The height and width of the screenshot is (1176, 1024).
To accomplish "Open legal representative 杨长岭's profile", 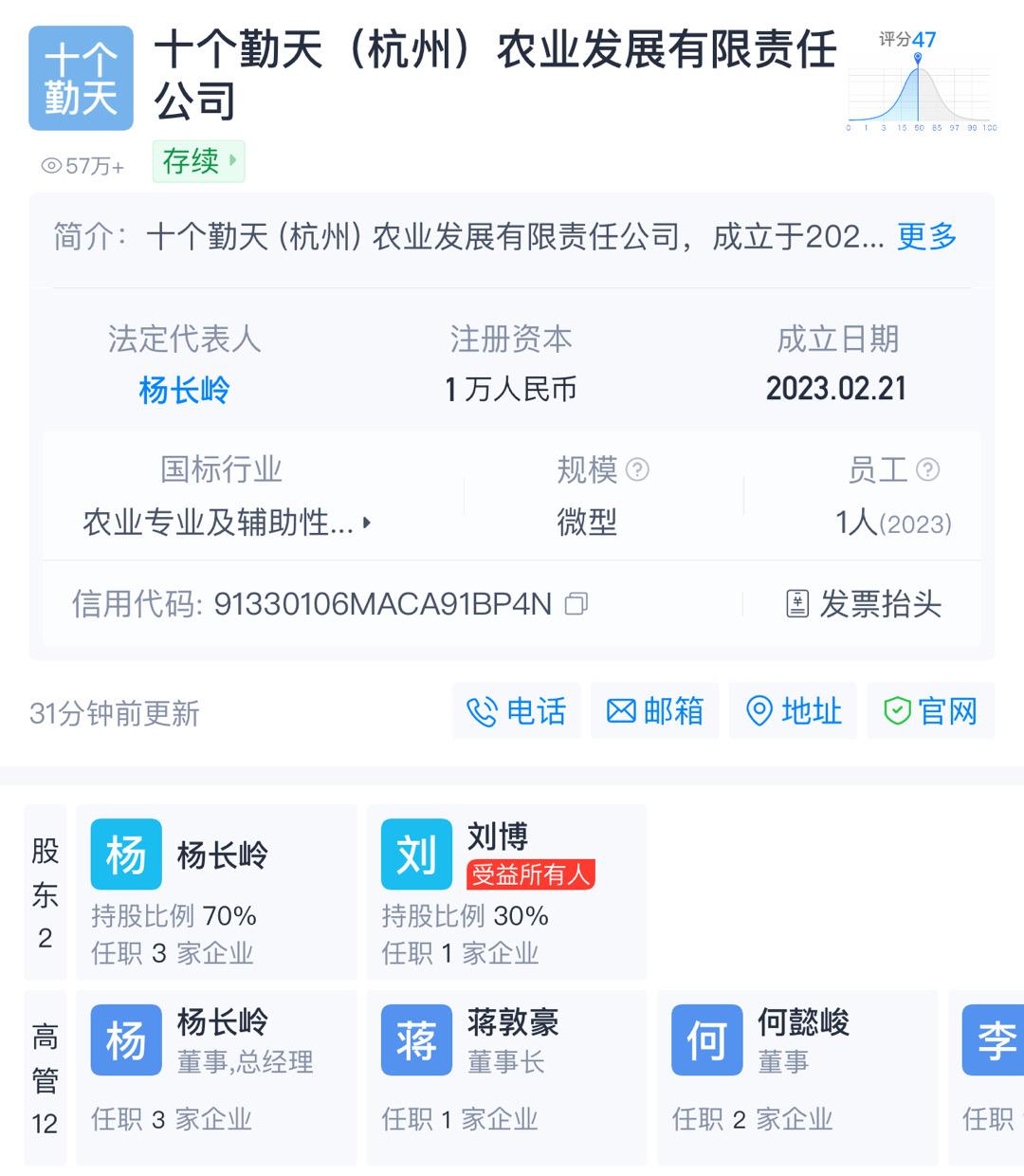I will pos(184,390).
